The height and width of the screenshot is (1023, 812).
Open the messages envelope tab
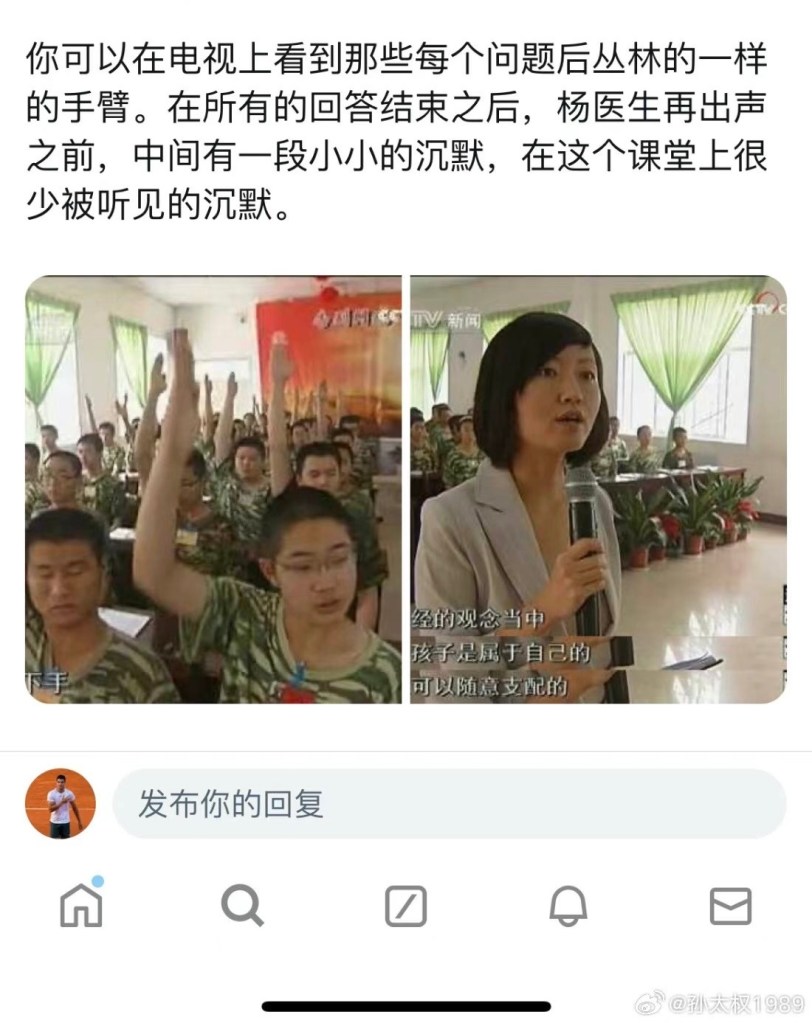(x=730, y=906)
